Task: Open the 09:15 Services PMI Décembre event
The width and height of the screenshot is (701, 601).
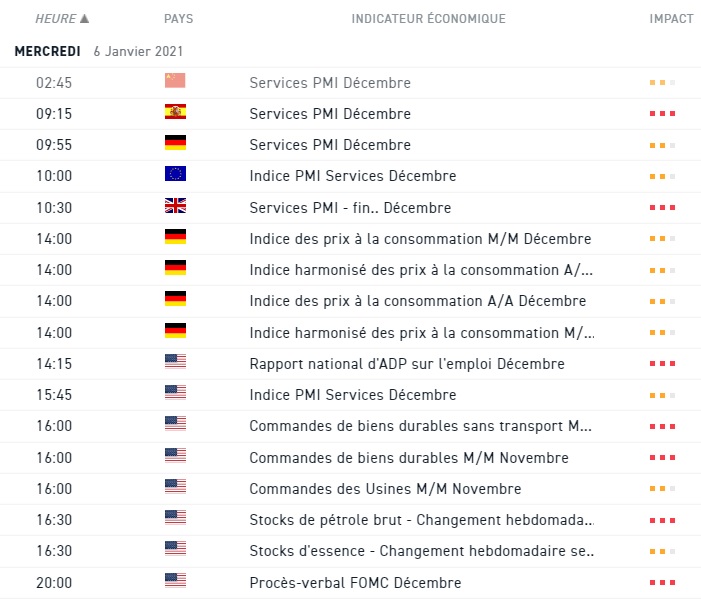Action: (x=330, y=114)
